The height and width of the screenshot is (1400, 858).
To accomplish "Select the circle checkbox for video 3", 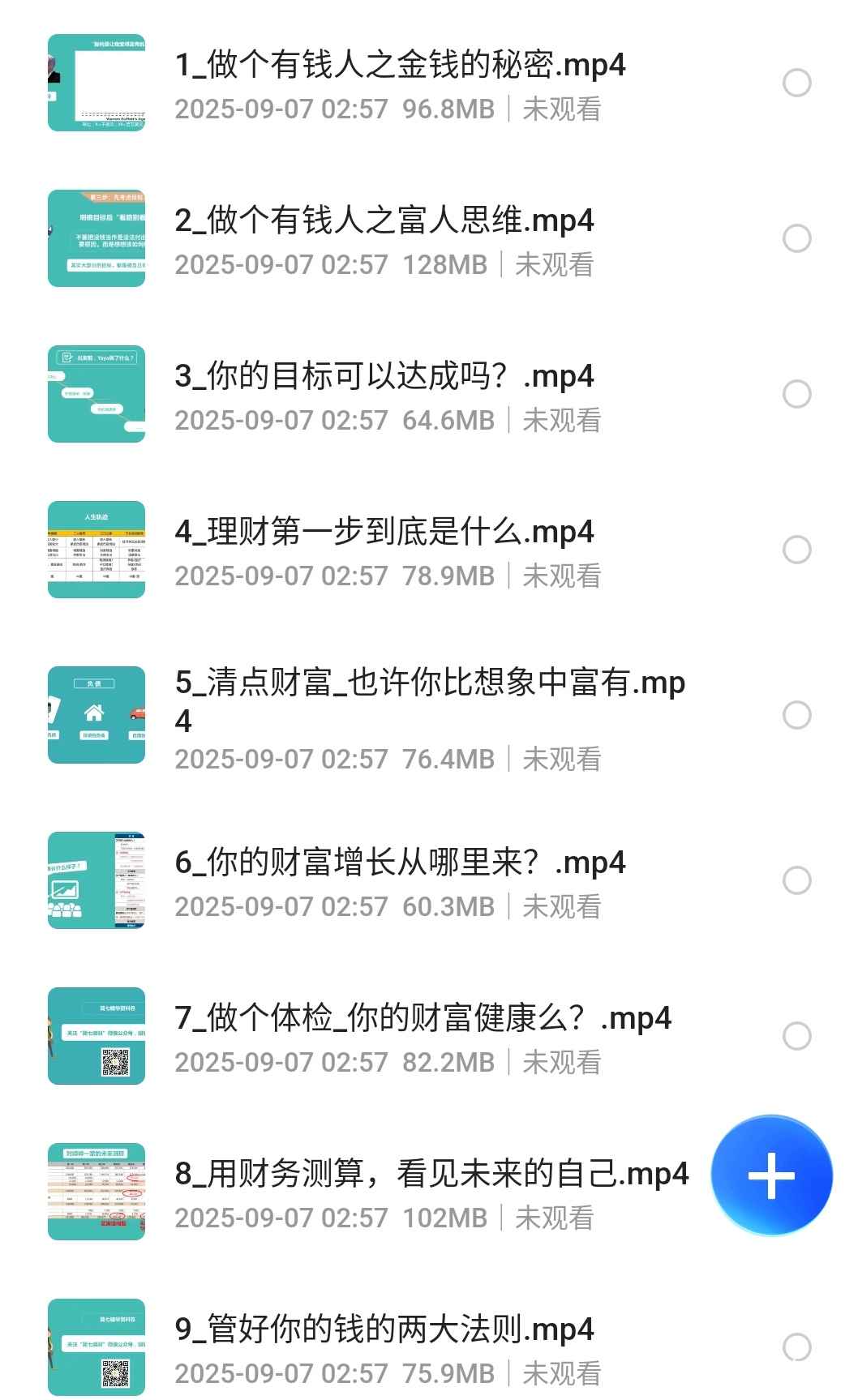I will [x=797, y=394].
